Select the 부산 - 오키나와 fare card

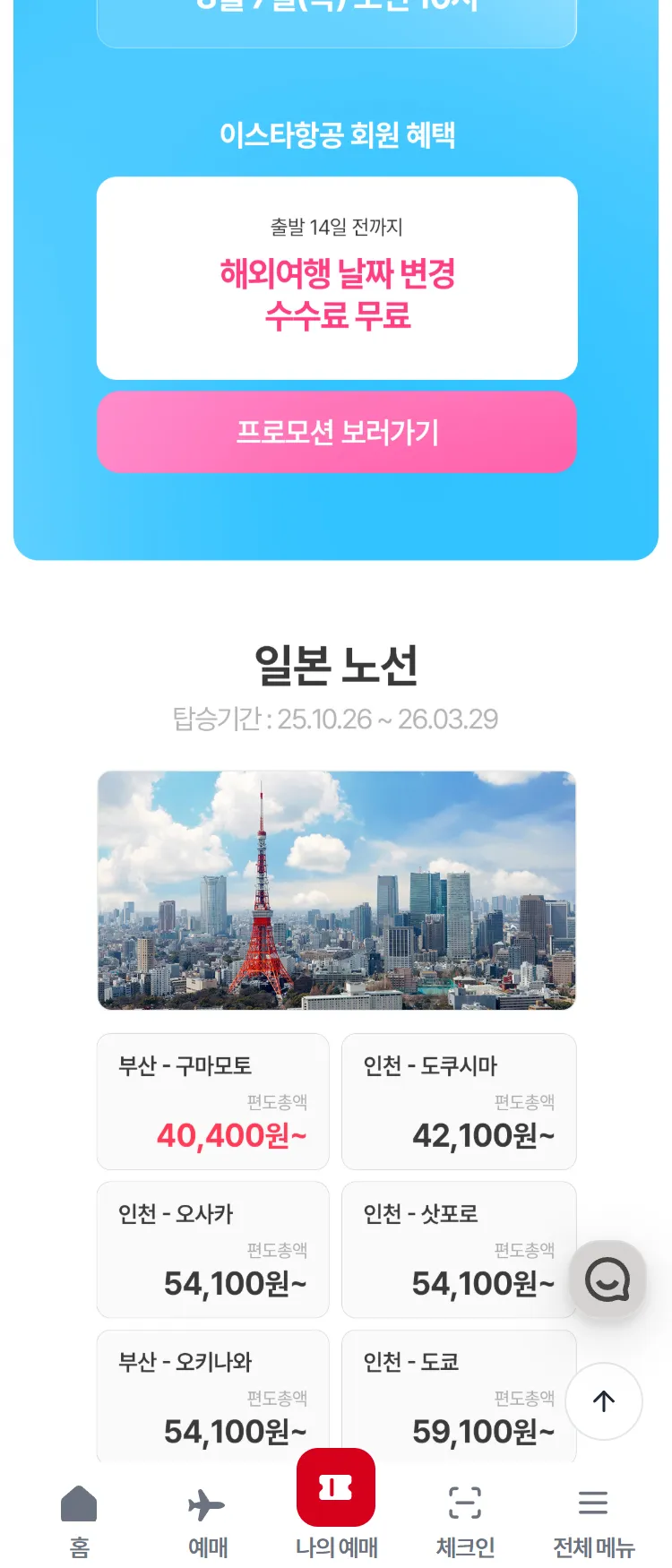pyautogui.click(x=213, y=1393)
